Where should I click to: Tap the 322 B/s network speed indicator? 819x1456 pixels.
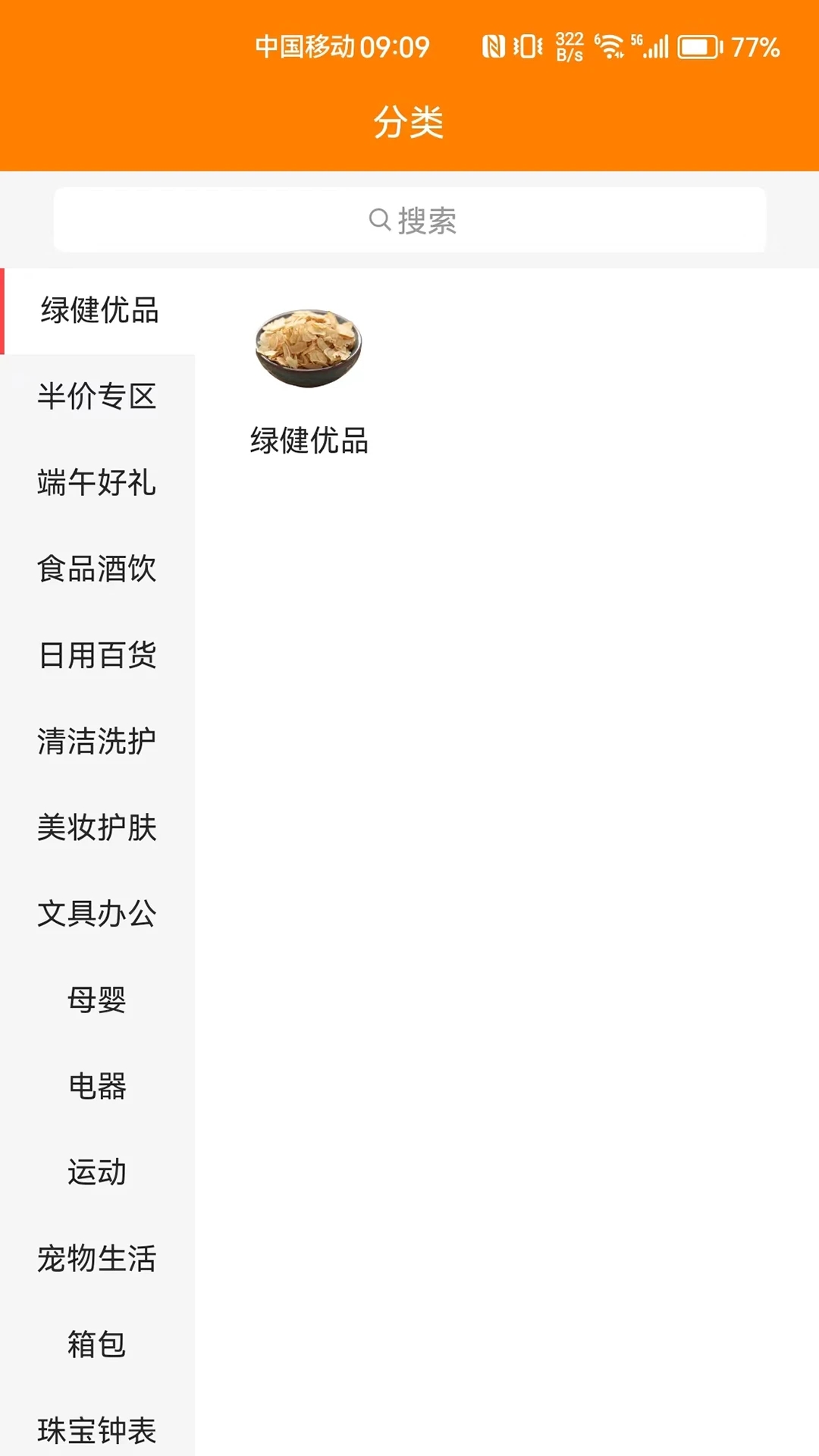pos(570,46)
